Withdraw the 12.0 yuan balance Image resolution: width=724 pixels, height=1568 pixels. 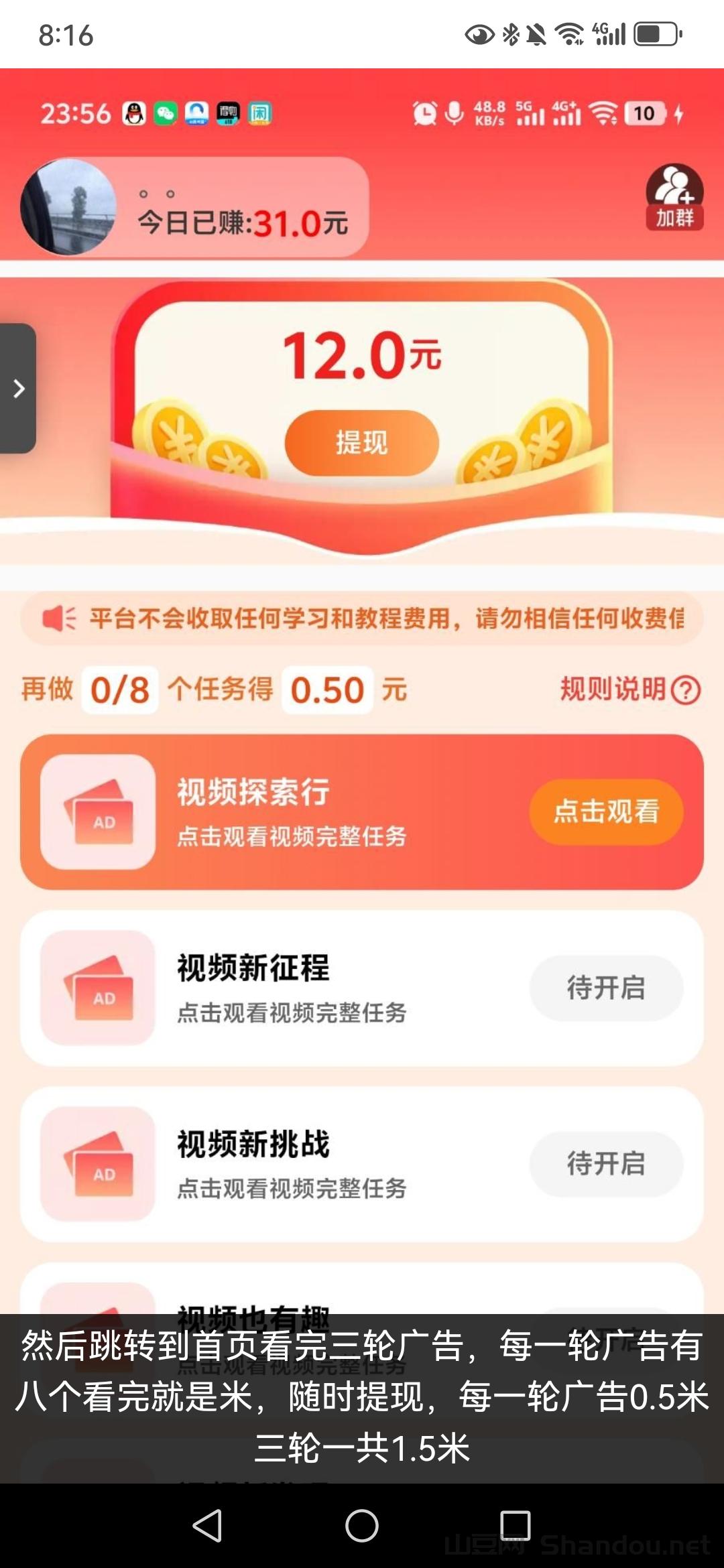click(x=361, y=443)
